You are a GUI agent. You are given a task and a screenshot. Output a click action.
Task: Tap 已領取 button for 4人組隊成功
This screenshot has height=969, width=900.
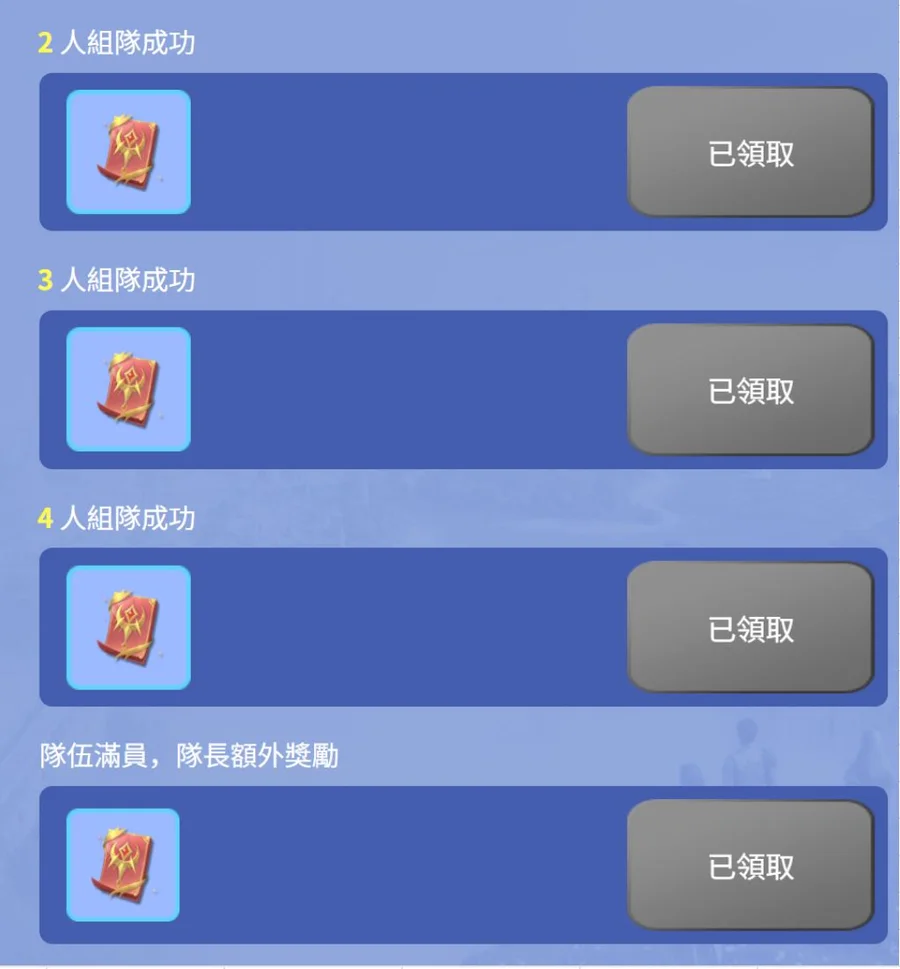point(750,628)
